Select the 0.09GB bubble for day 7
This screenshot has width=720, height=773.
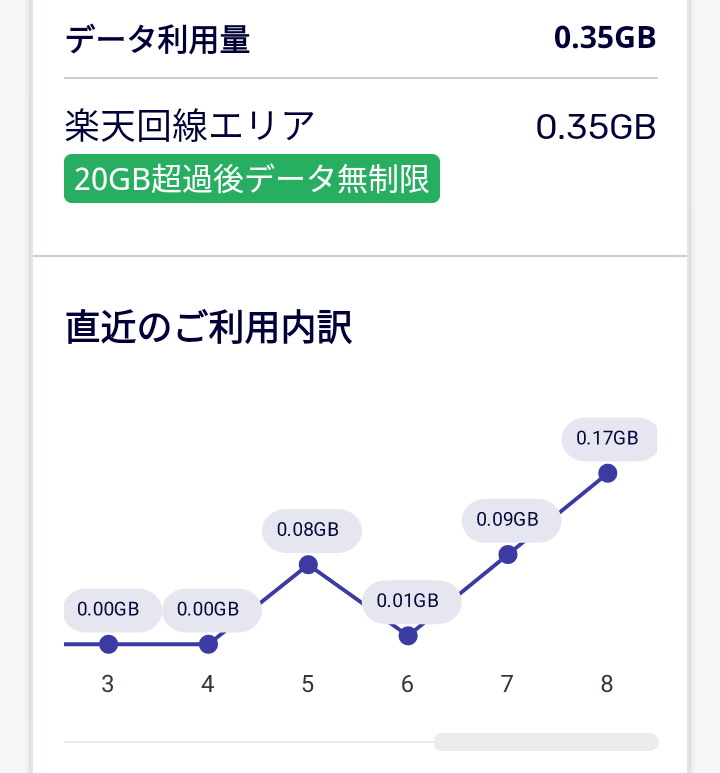pos(511,518)
